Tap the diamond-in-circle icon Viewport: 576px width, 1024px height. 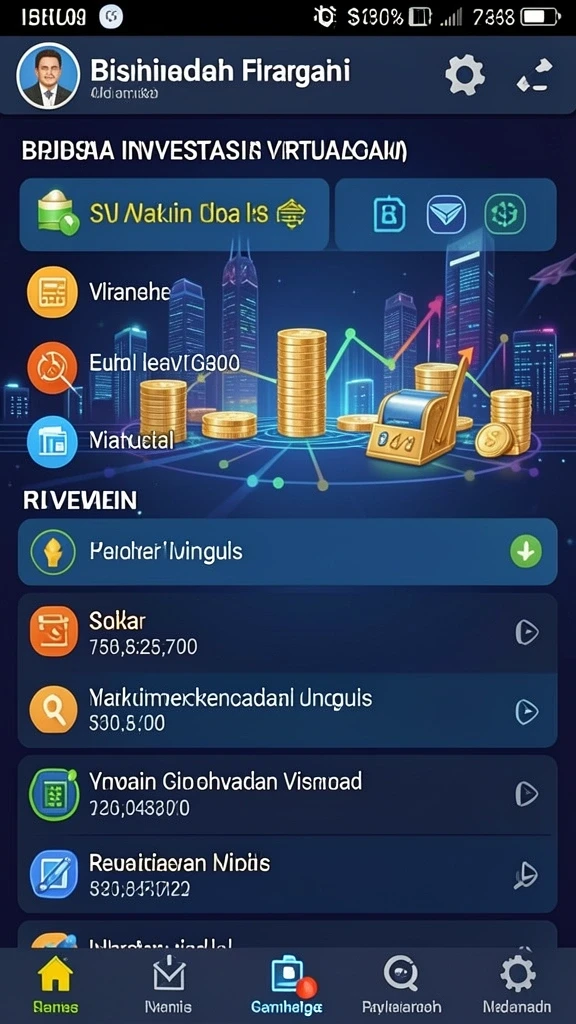(x=446, y=215)
